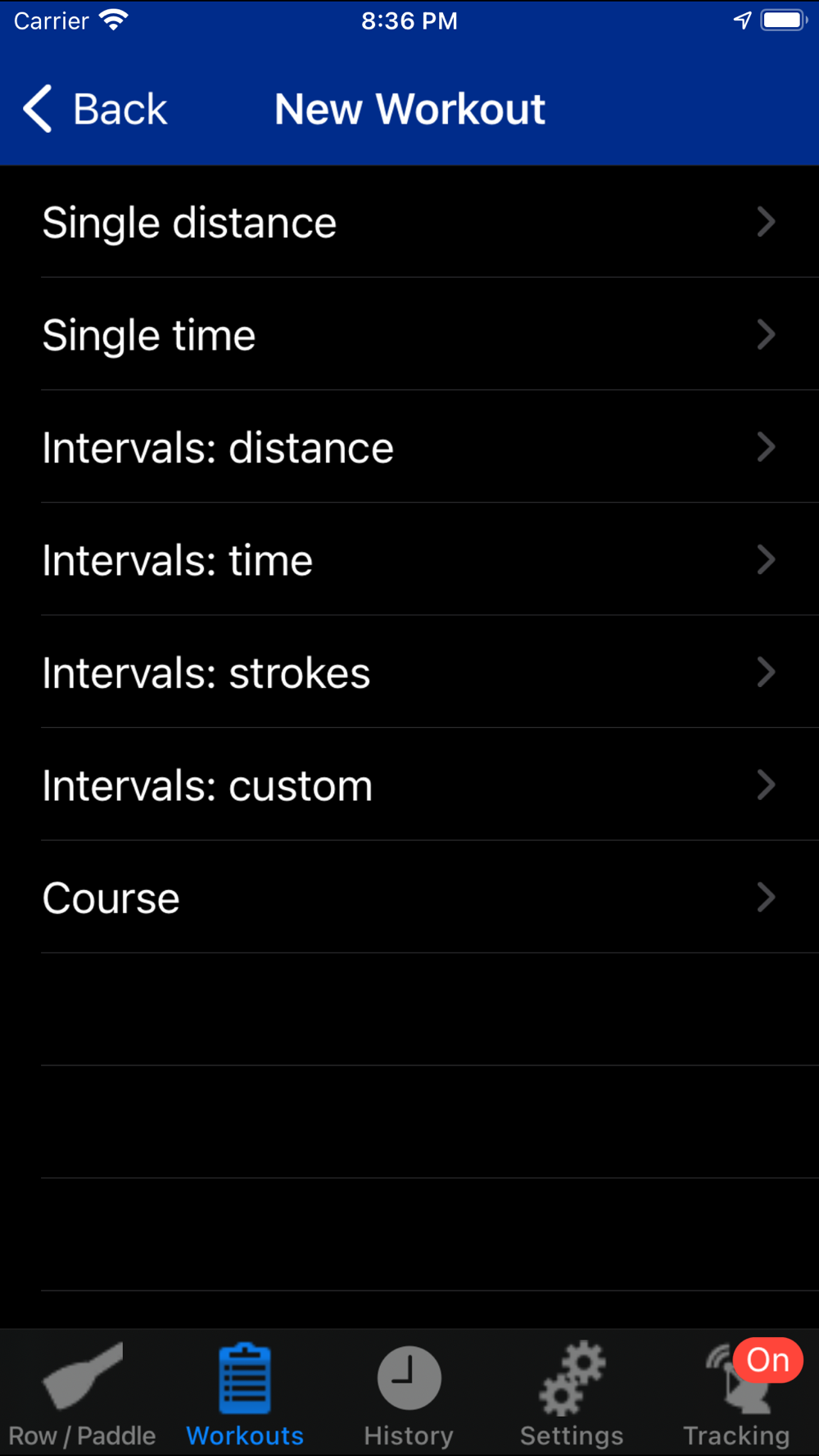
Task: Choose the Course workout type
Action: (x=409, y=898)
